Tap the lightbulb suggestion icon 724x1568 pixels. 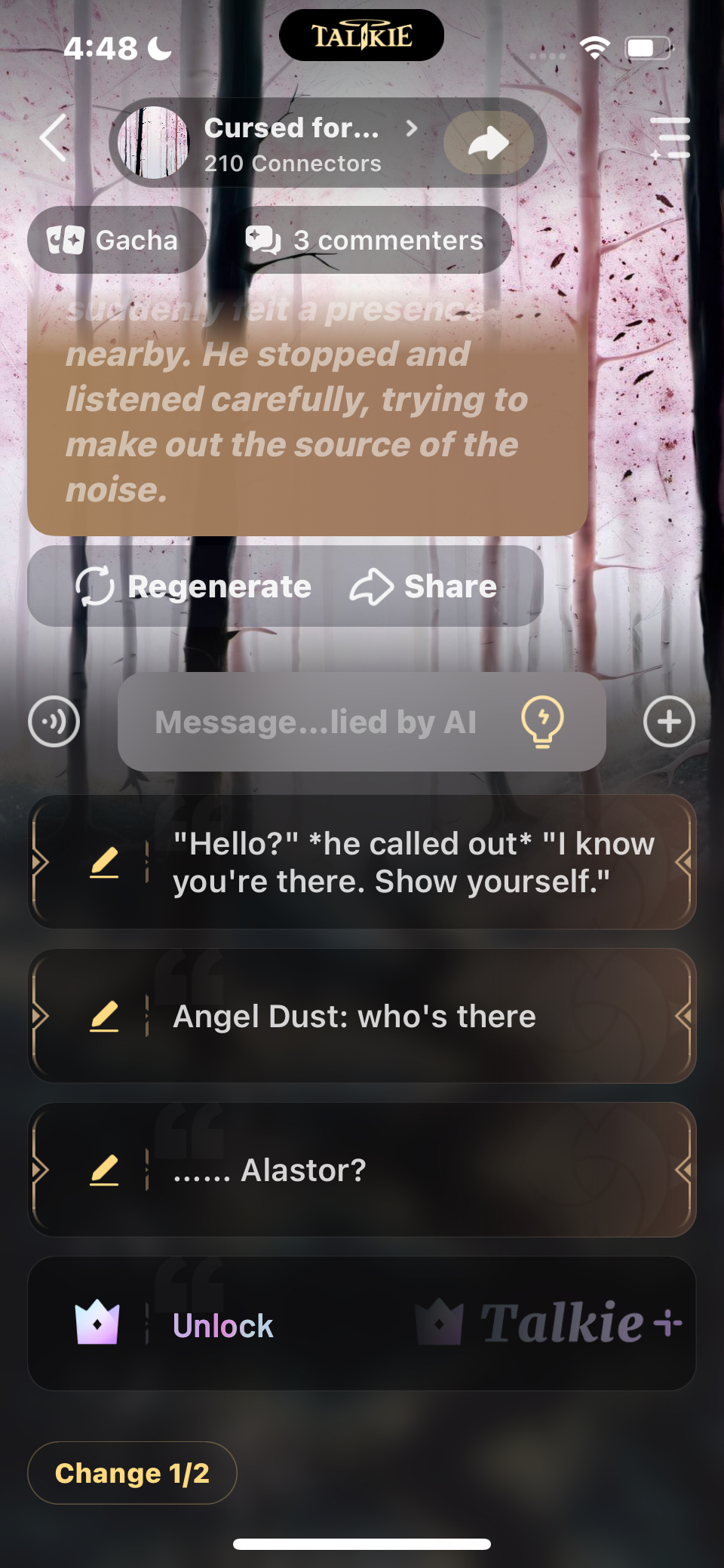[x=542, y=722]
